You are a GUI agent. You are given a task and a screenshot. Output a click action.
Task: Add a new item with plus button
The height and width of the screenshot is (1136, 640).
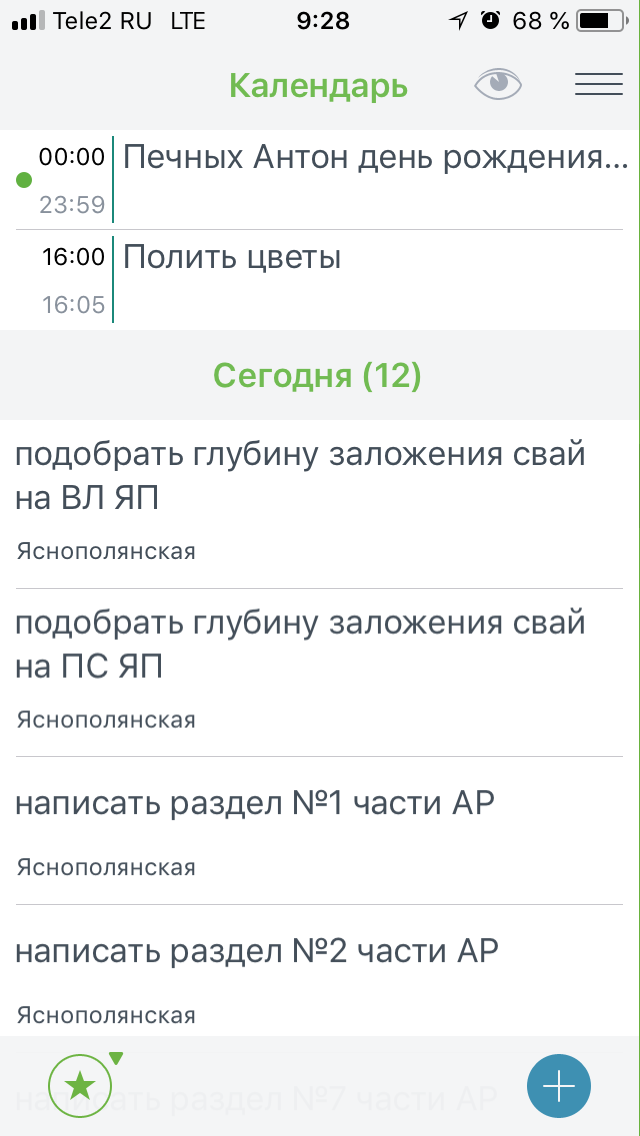pos(558,1086)
